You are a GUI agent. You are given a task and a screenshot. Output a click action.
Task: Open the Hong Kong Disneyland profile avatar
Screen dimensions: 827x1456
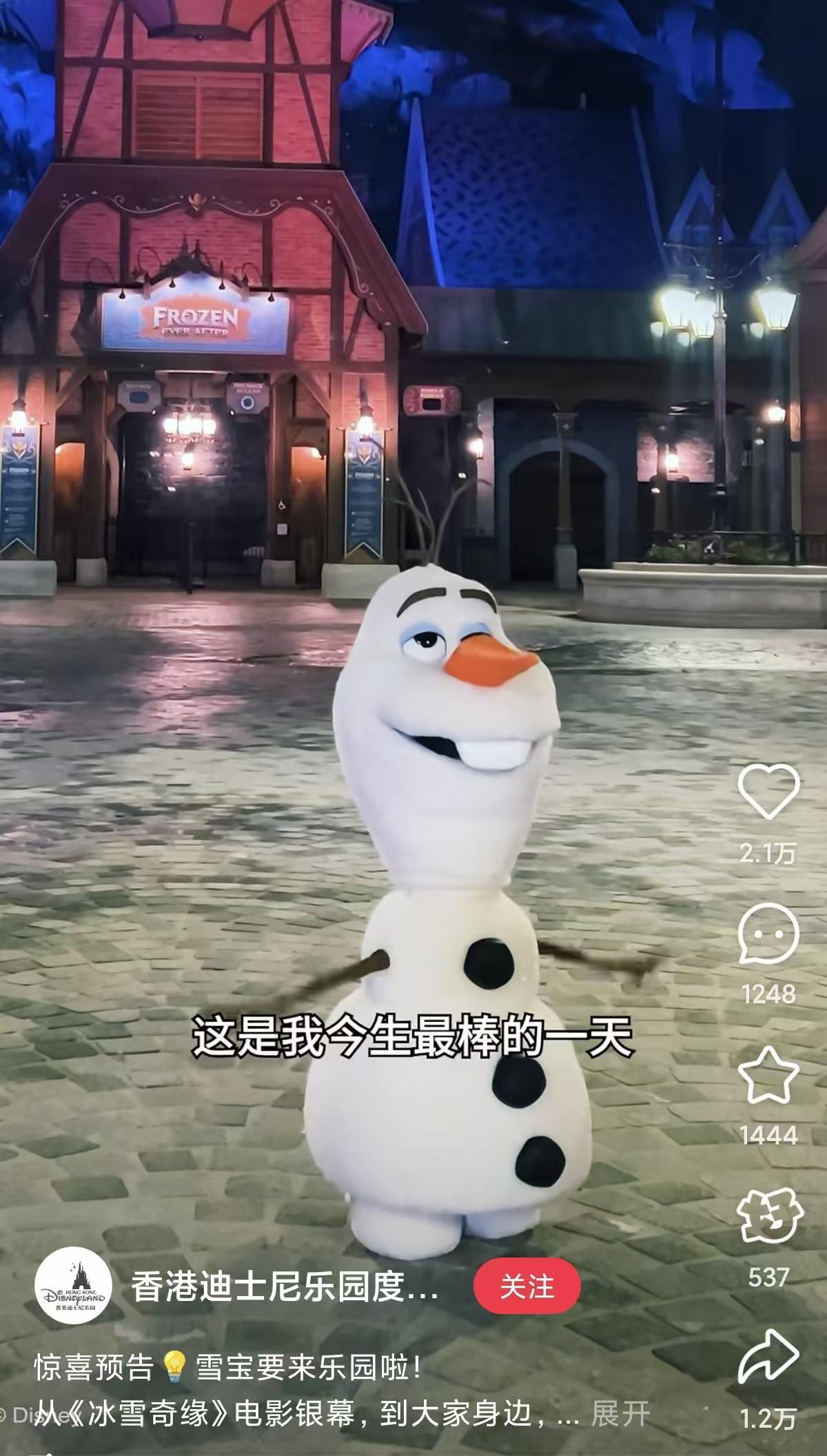point(73,1286)
